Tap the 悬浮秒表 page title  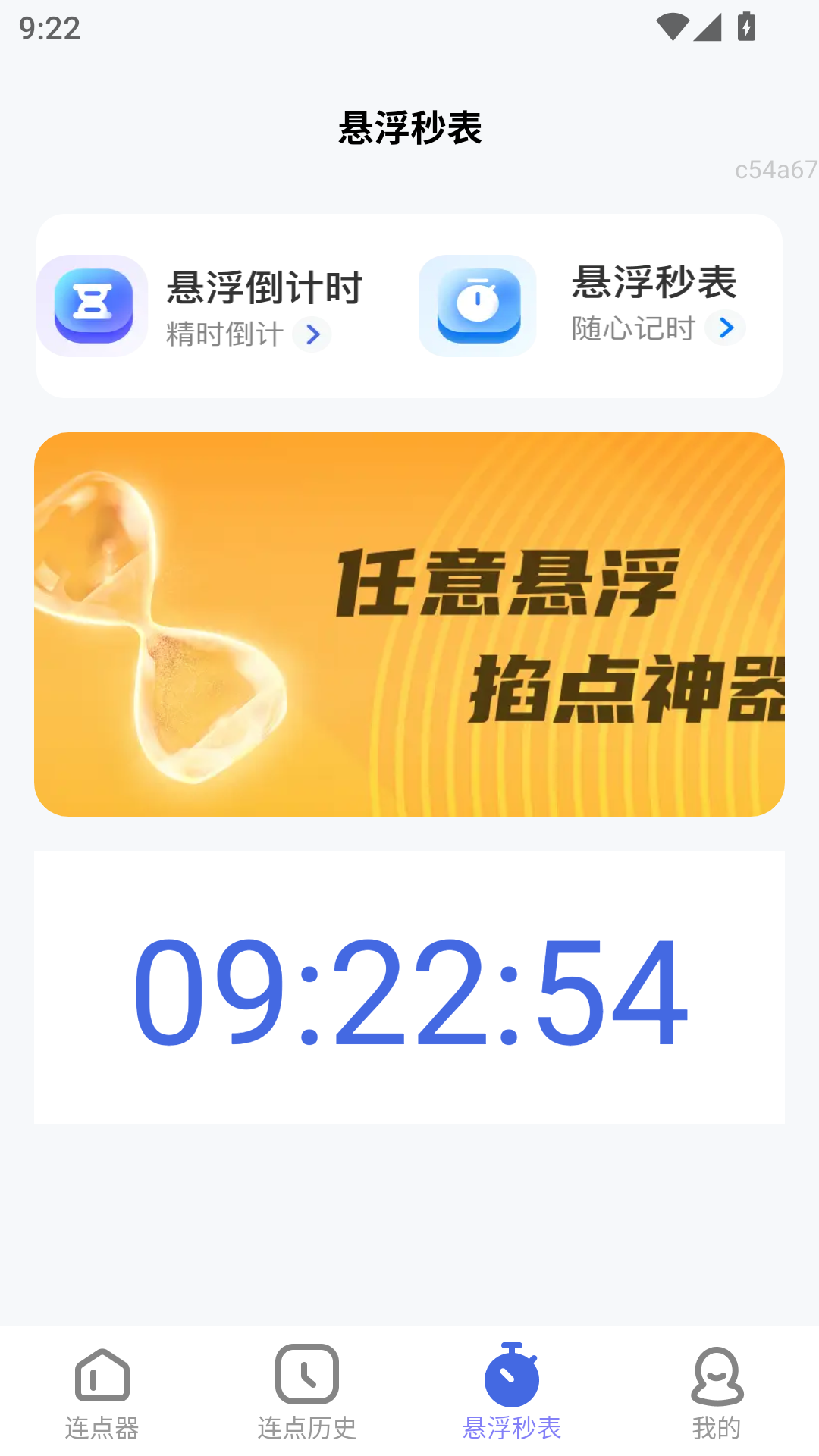[409, 128]
